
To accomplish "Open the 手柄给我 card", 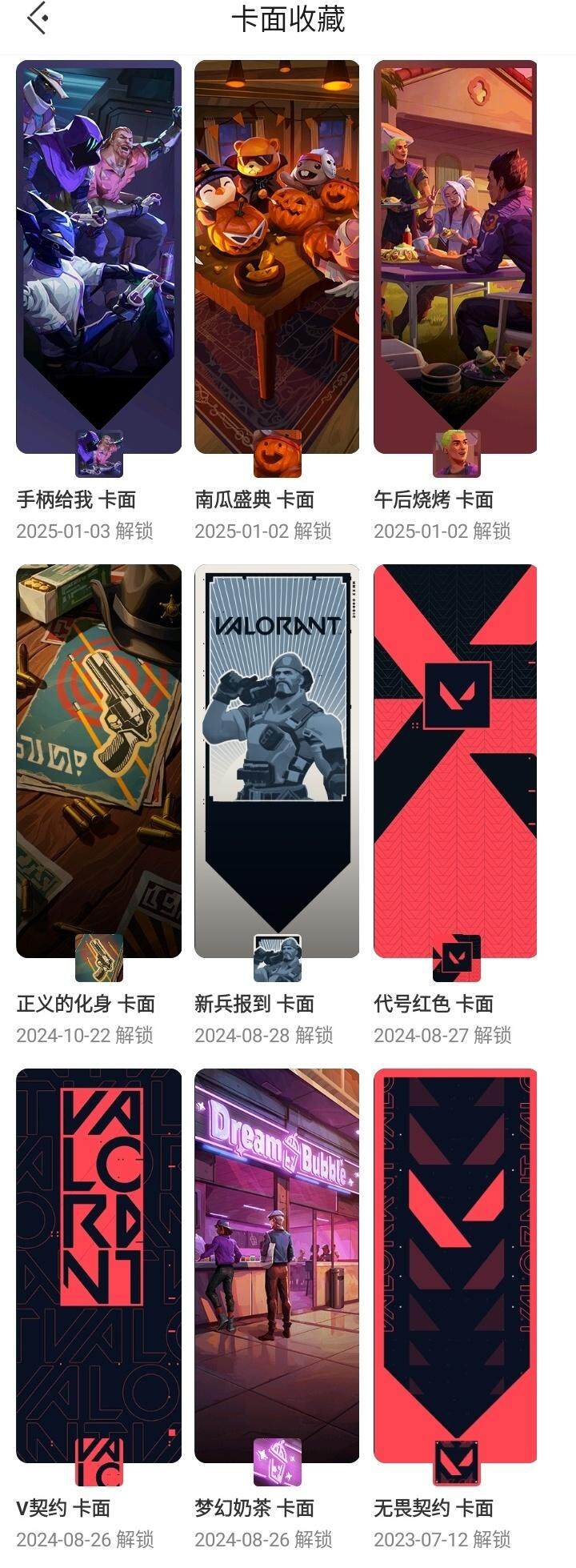I will click(98, 256).
